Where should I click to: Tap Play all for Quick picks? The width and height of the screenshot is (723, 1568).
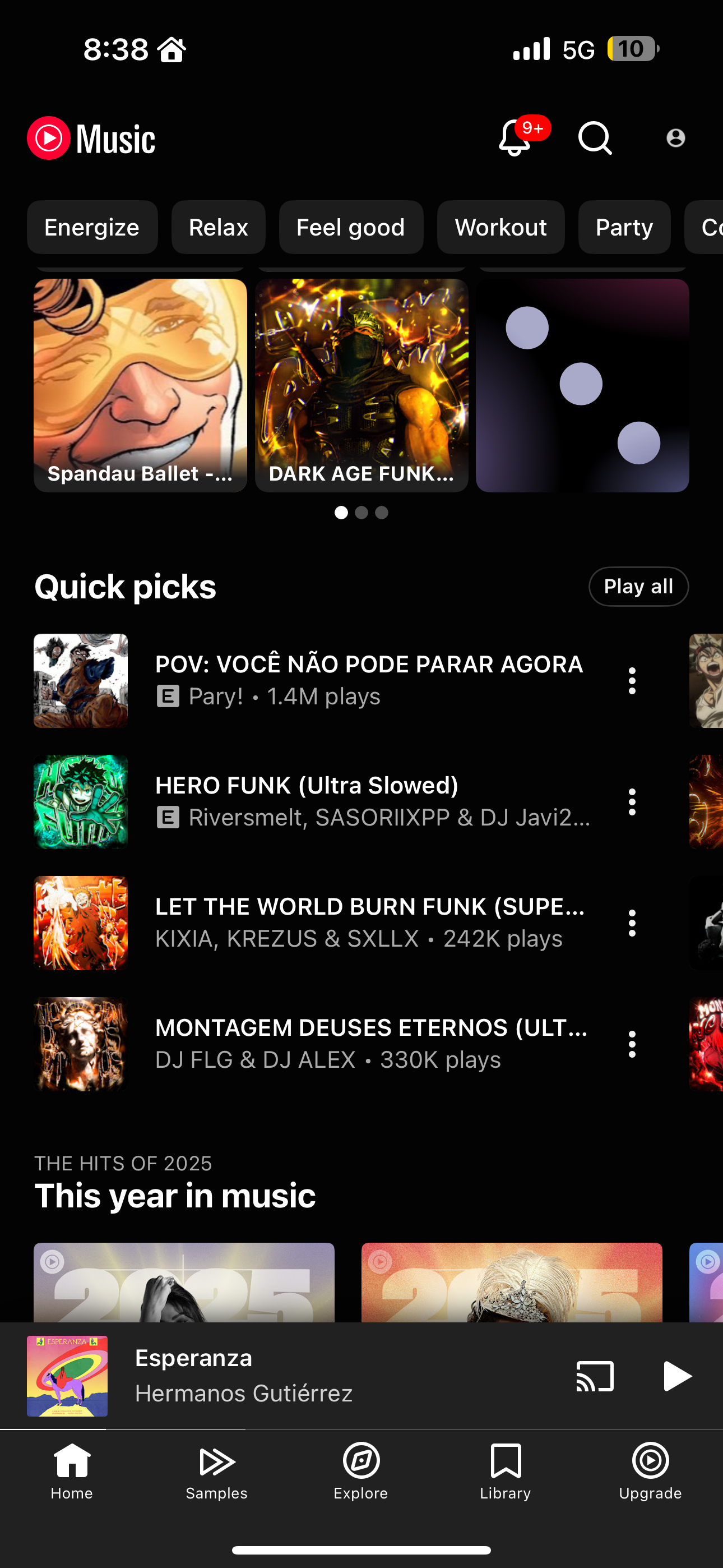pyautogui.click(x=638, y=587)
